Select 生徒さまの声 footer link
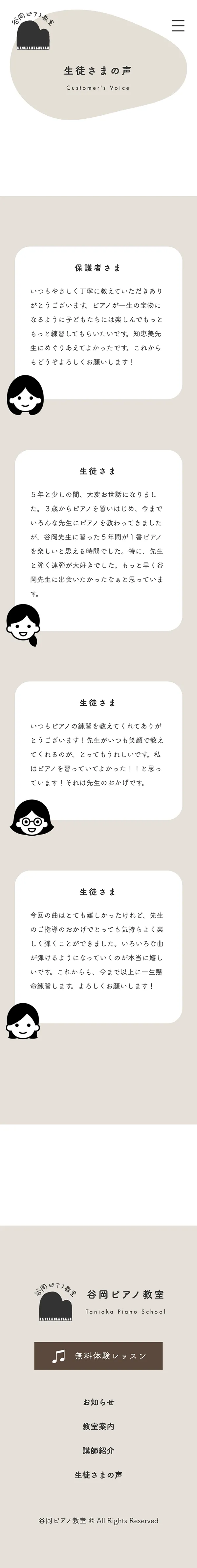Image resolution: width=197 pixels, height=1568 pixels. pyautogui.click(x=98, y=1475)
